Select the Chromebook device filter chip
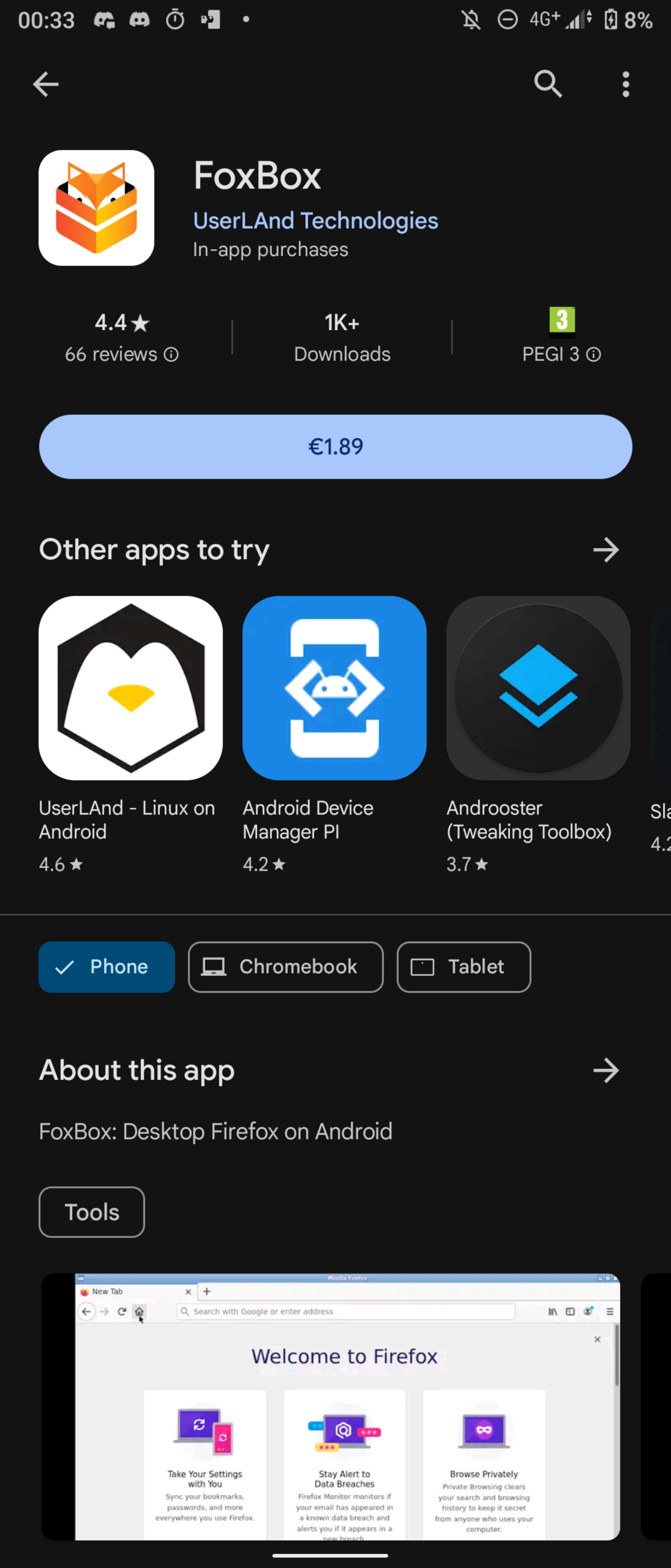This screenshot has width=671, height=1568. coord(285,967)
